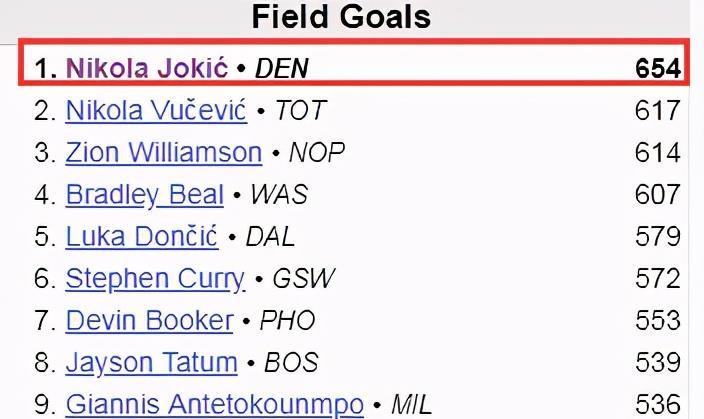Open Devin Booker's player page
This screenshot has height=419, width=704.
coord(149,321)
